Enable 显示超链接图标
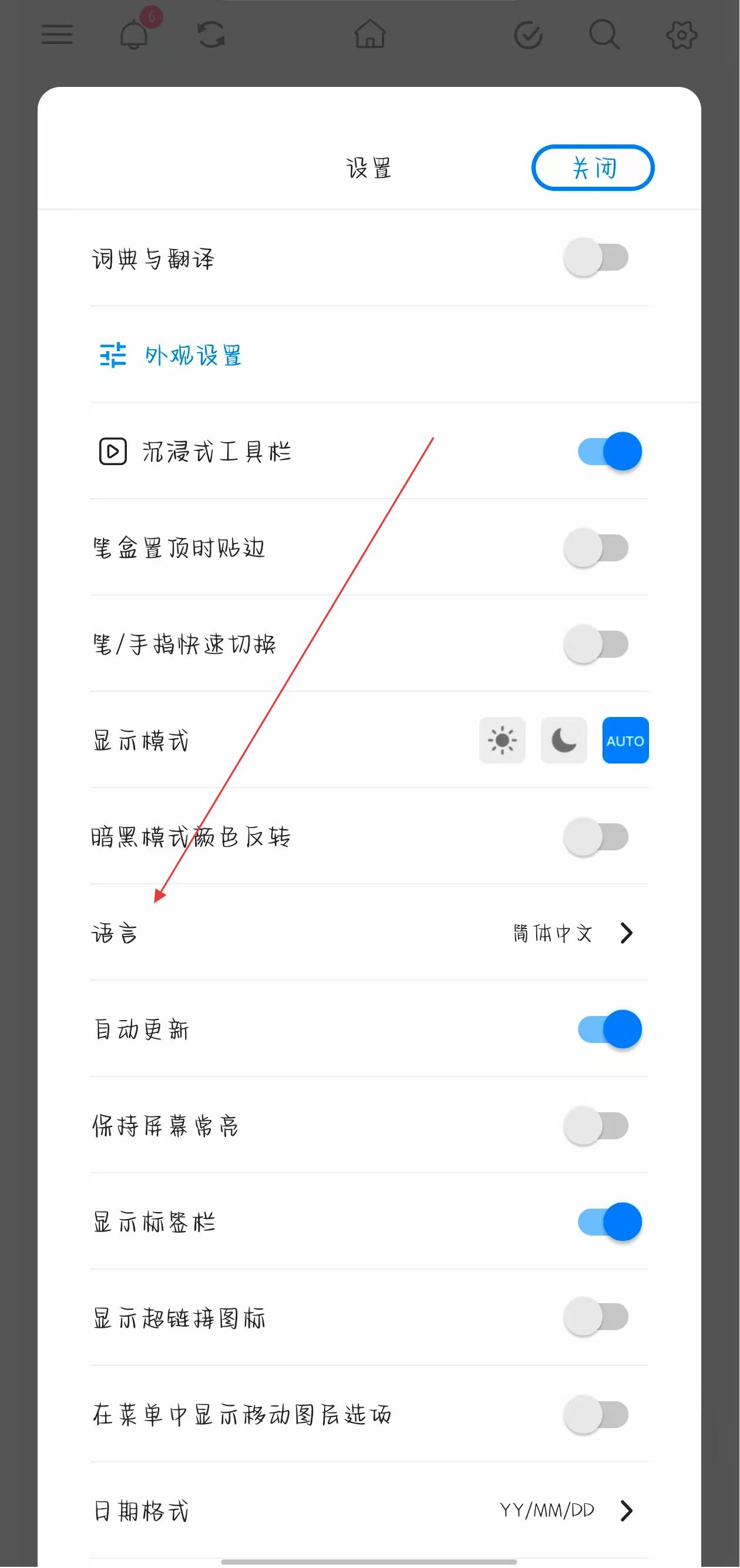This screenshot has height=1568, width=740. (596, 1318)
